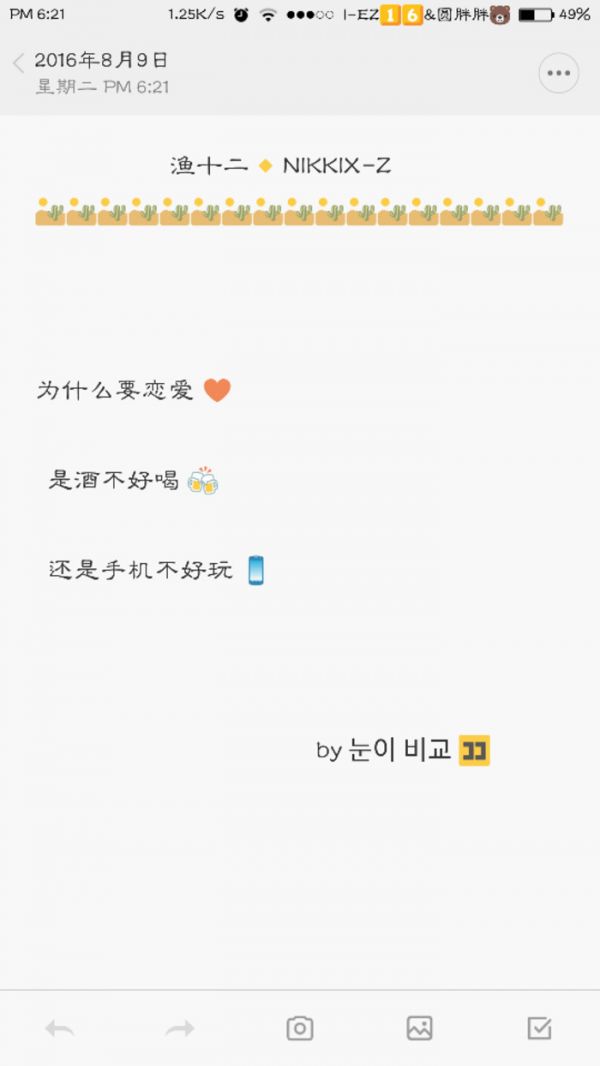Add a checklist item
Image resolution: width=600 pixels, height=1066 pixels.
(539, 1028)
